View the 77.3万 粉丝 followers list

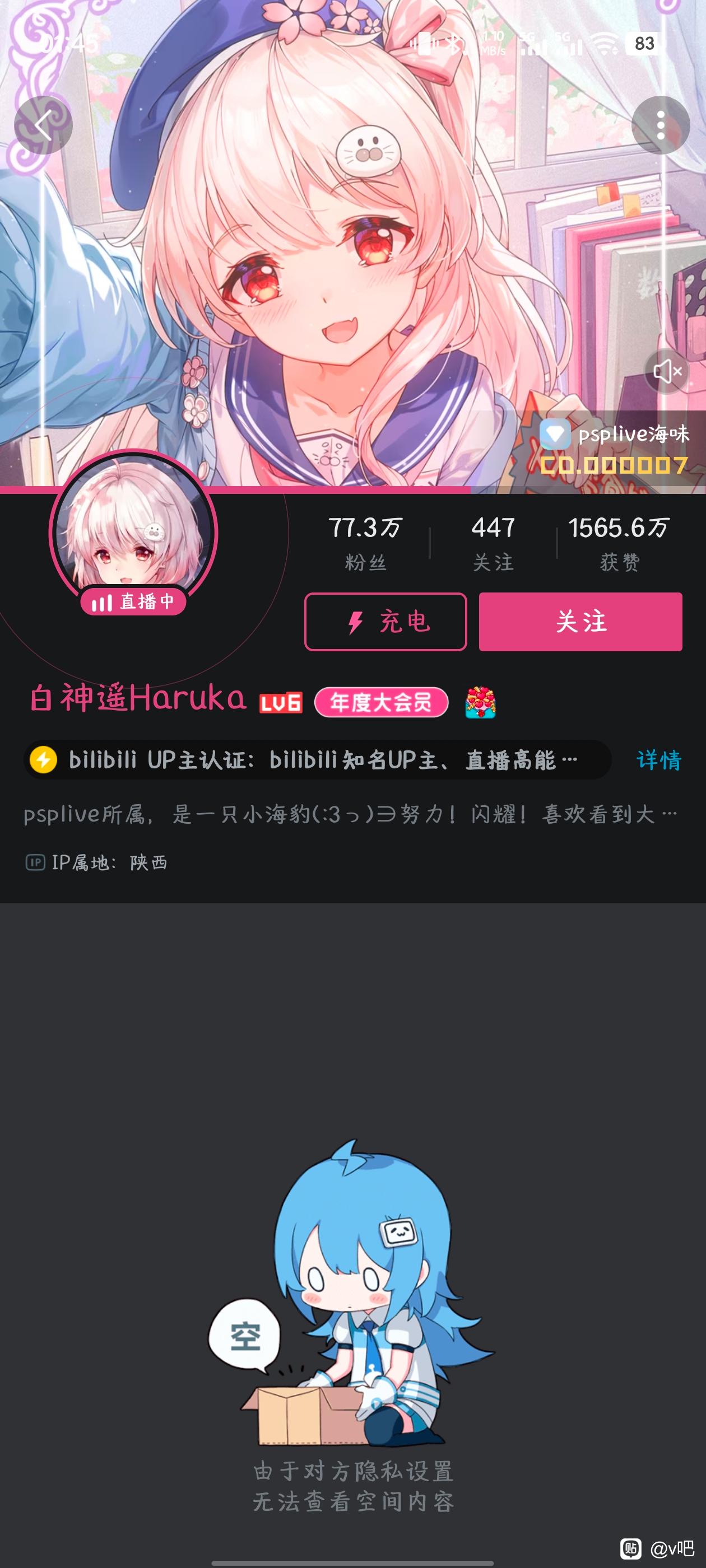[365, 542]
